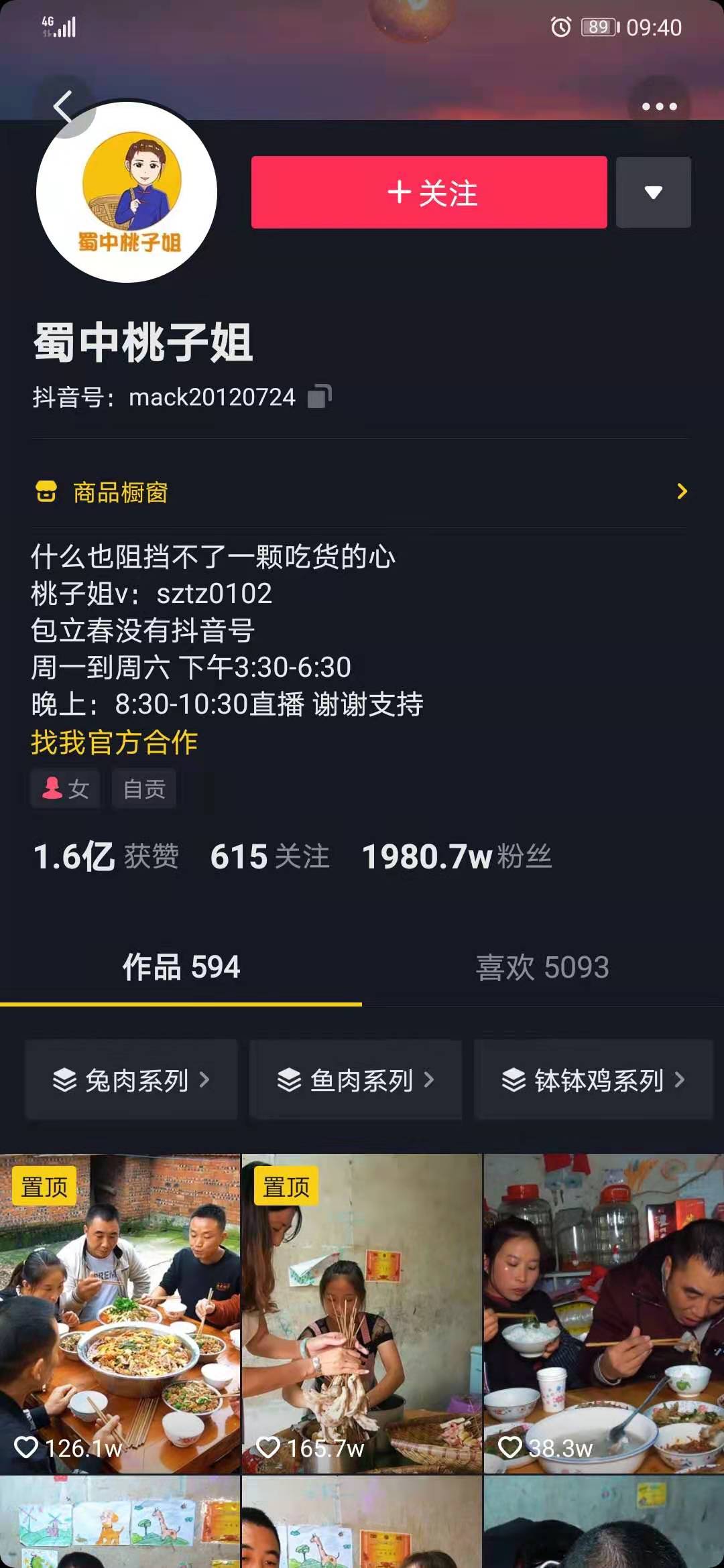Viewport: 724px width, 1568px height.
Task: View the profile avatar of 蜀中桃子姐
Action: [127, 192]
